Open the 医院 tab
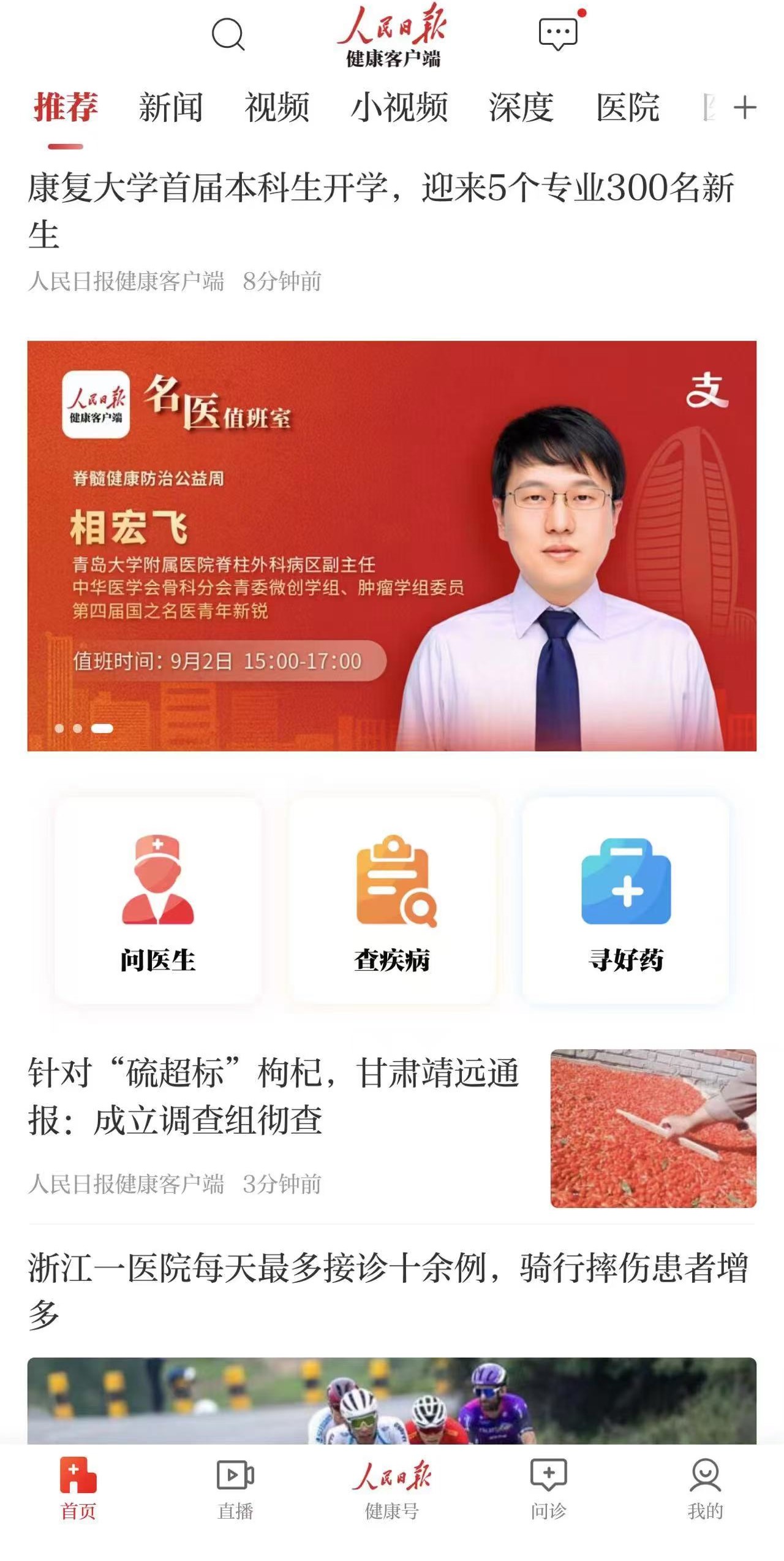This screenshot has height=1561, width=784. click(628, 108)
